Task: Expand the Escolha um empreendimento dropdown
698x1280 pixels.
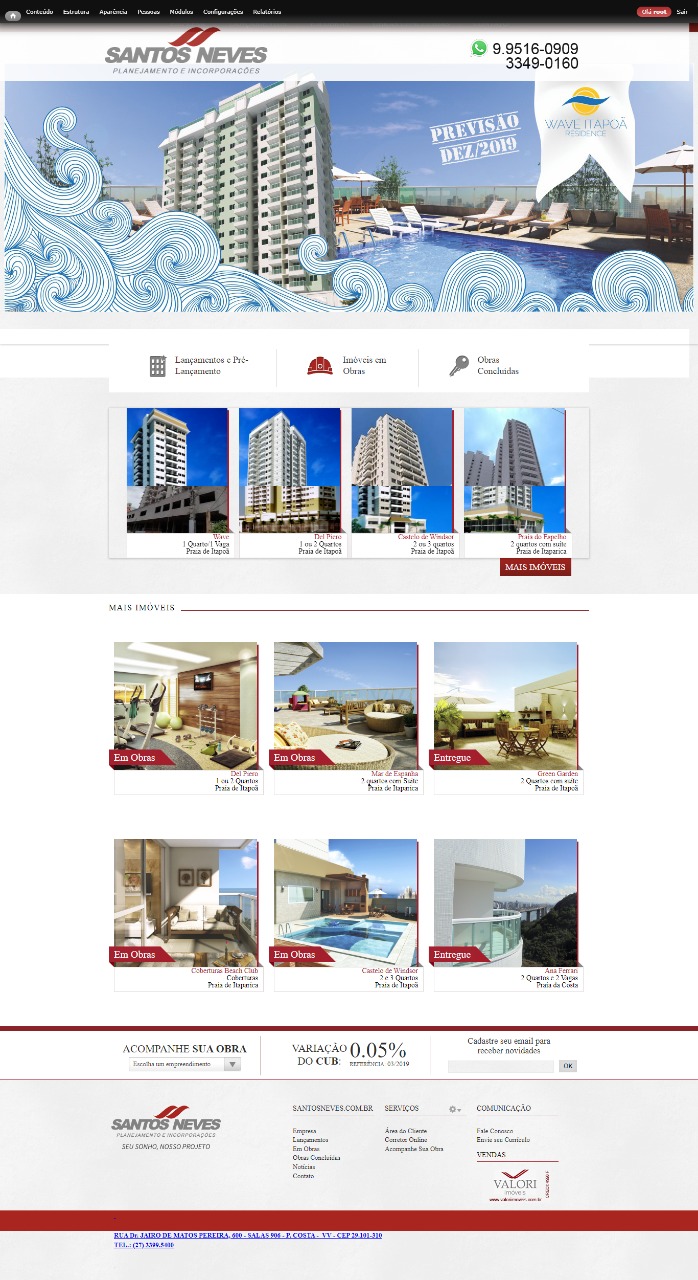Action: pyautogui.click(x=185, y=1065)
